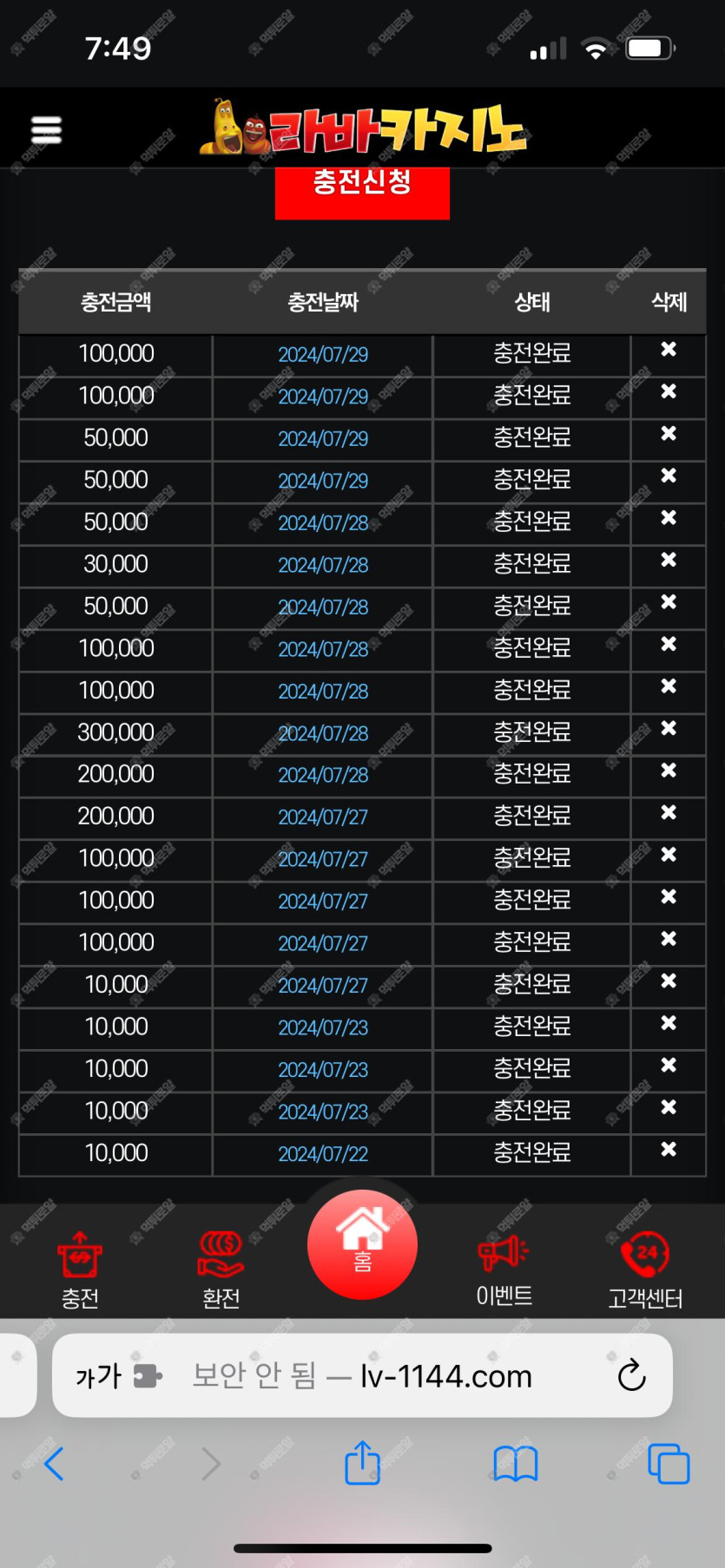Viewport: 725px width, 1568px height.
Task: Switch to the 환전 tab
Action: [221, 1269]
